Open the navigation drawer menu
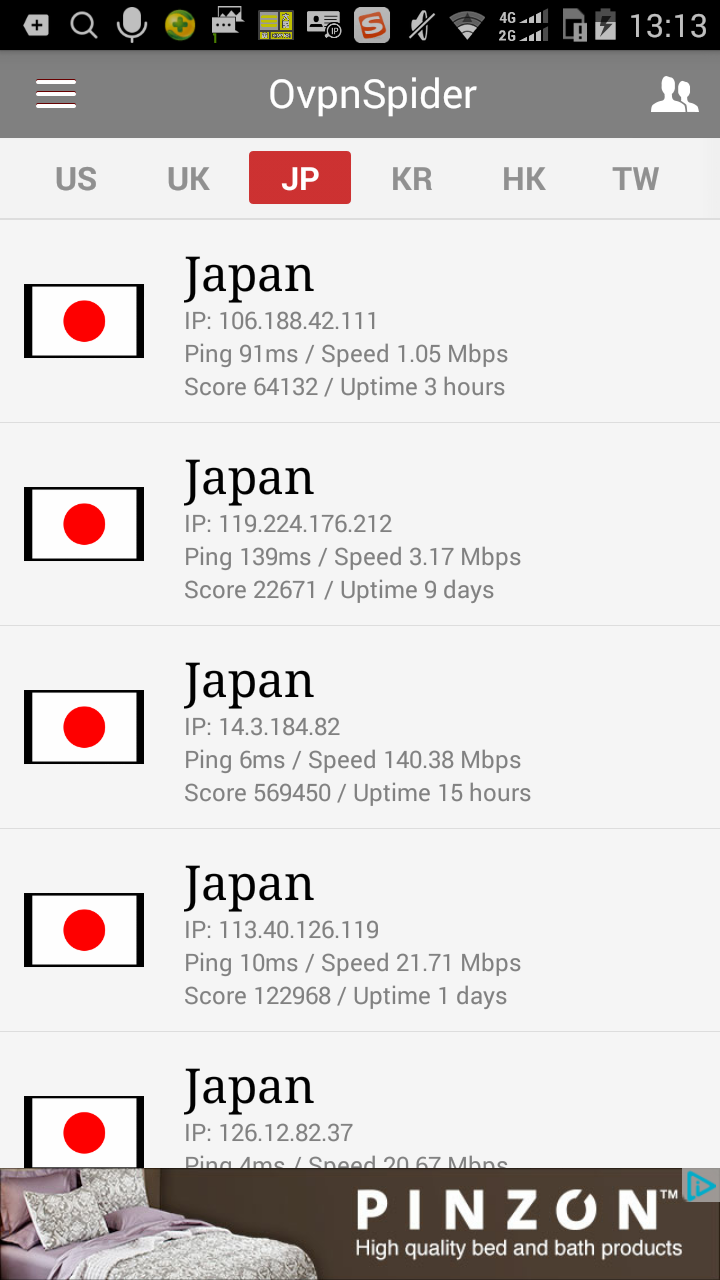The image size is (720, 1280). (x=56, y=93)
